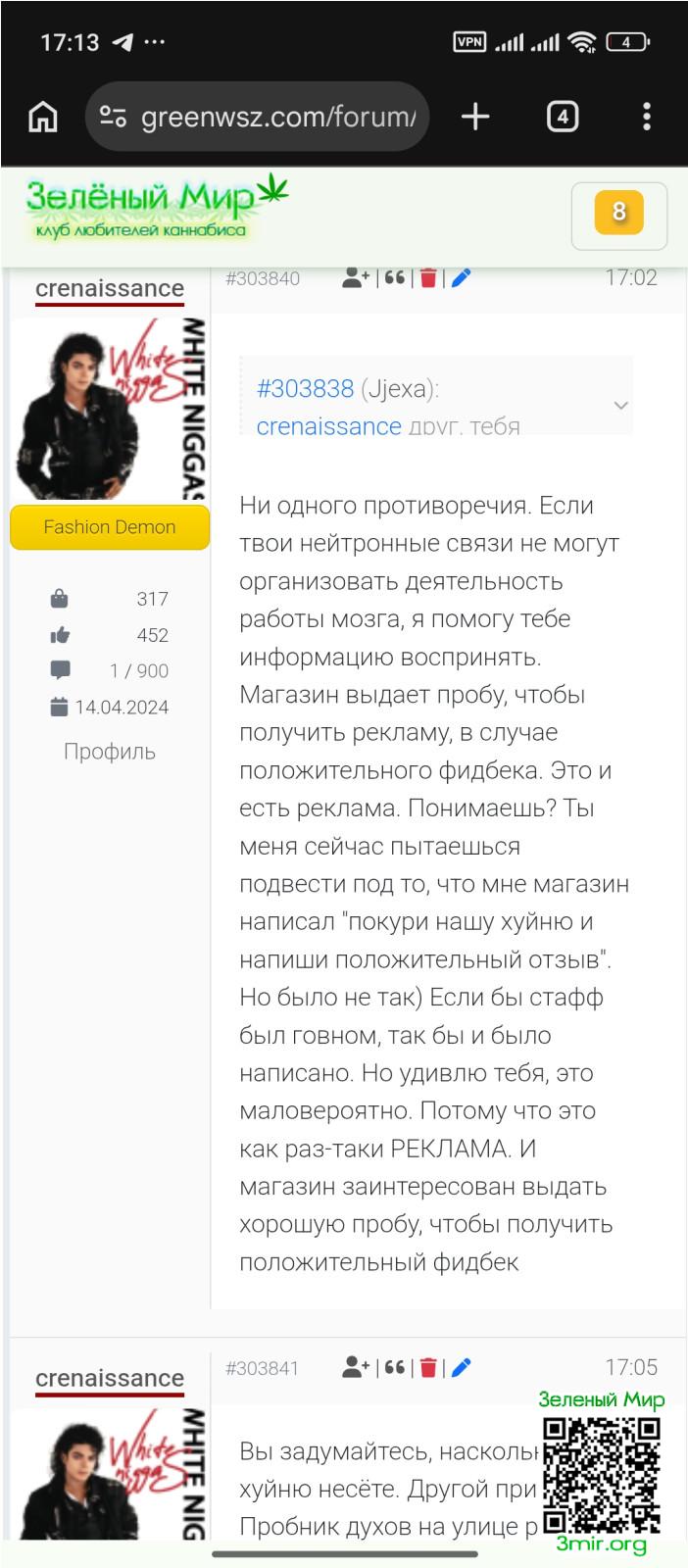Open the browser overflow menu
Viewport: 688px width, 1568px height.
[x=646, y=117]
